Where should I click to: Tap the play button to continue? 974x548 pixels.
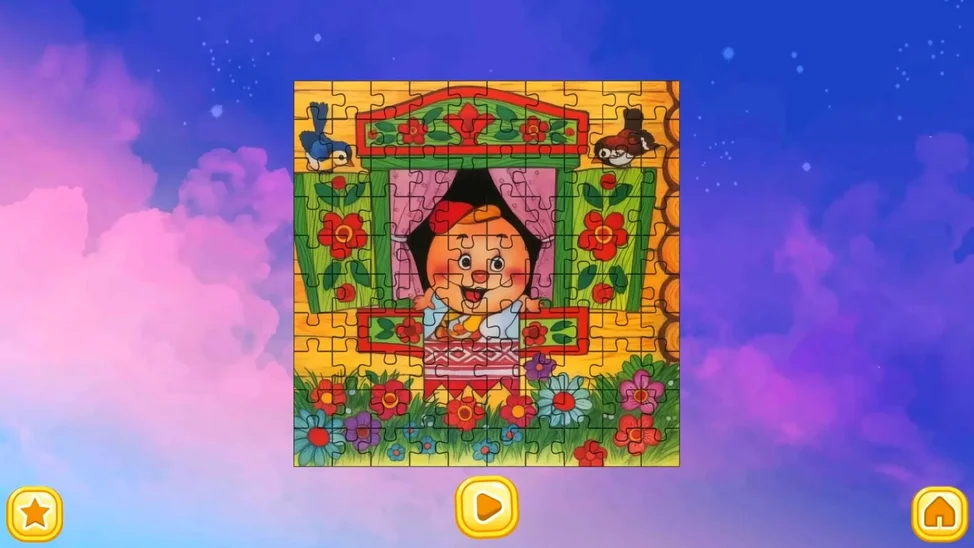[487, 507]
